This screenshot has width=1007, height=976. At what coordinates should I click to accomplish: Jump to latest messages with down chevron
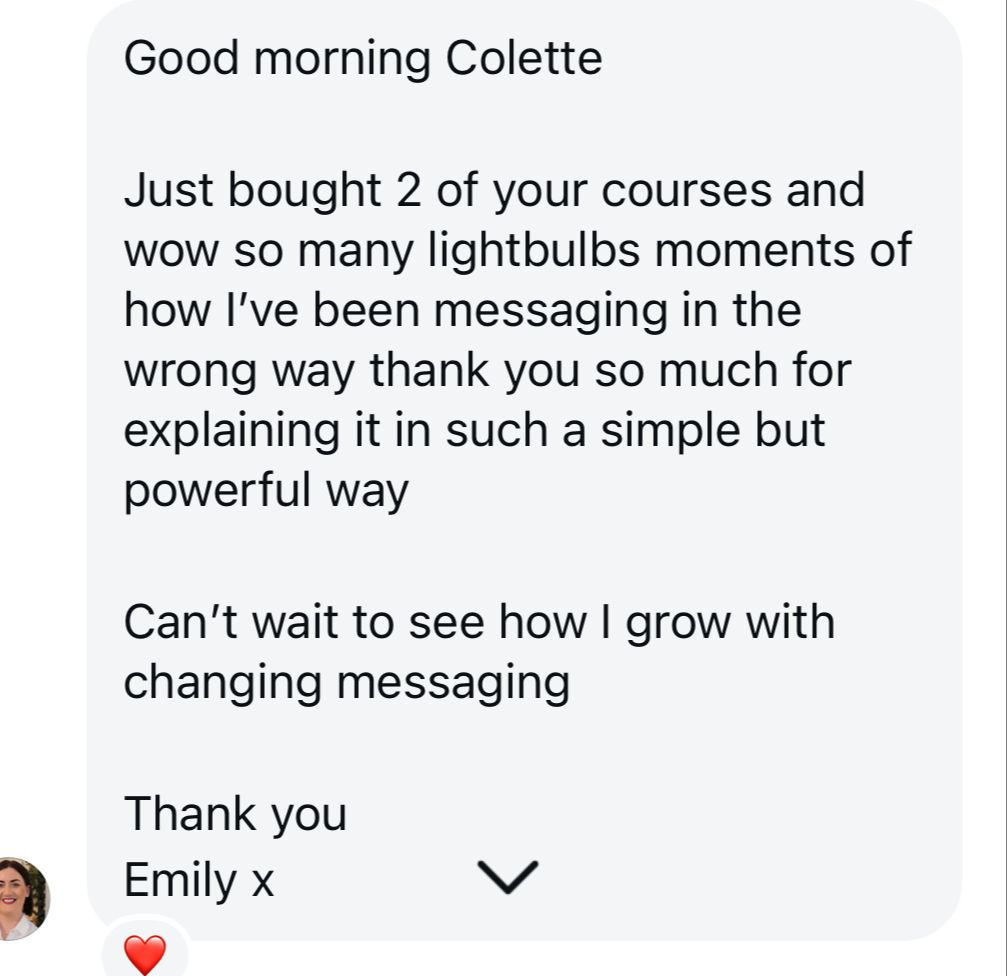508,878
